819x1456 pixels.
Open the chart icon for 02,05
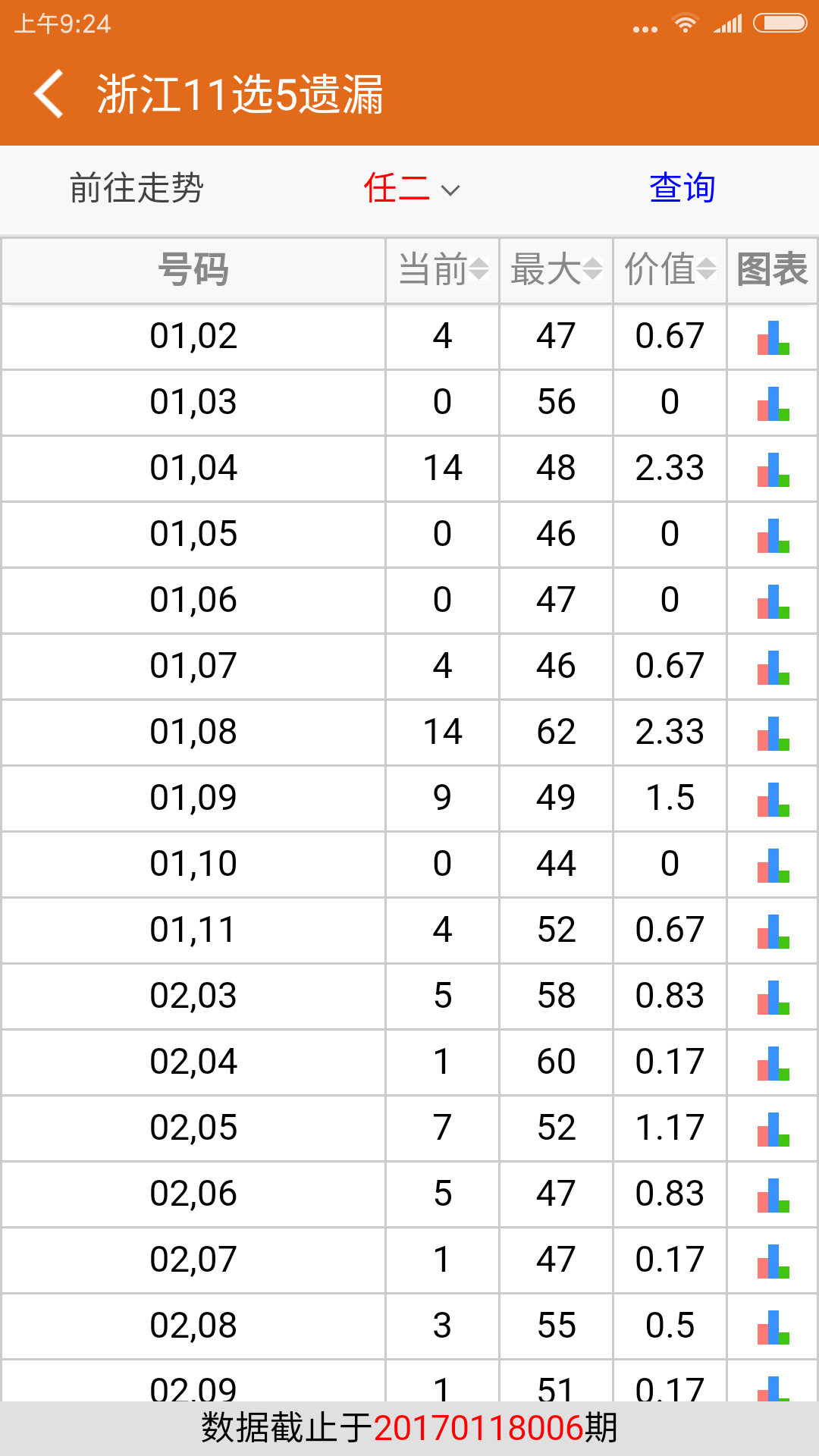773,1128
